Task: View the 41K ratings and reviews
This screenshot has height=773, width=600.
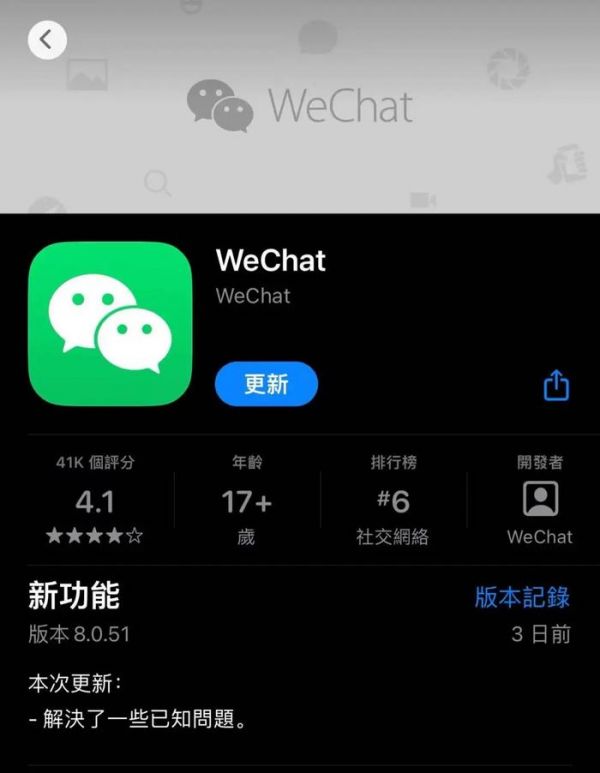Action: click(95, 500)
